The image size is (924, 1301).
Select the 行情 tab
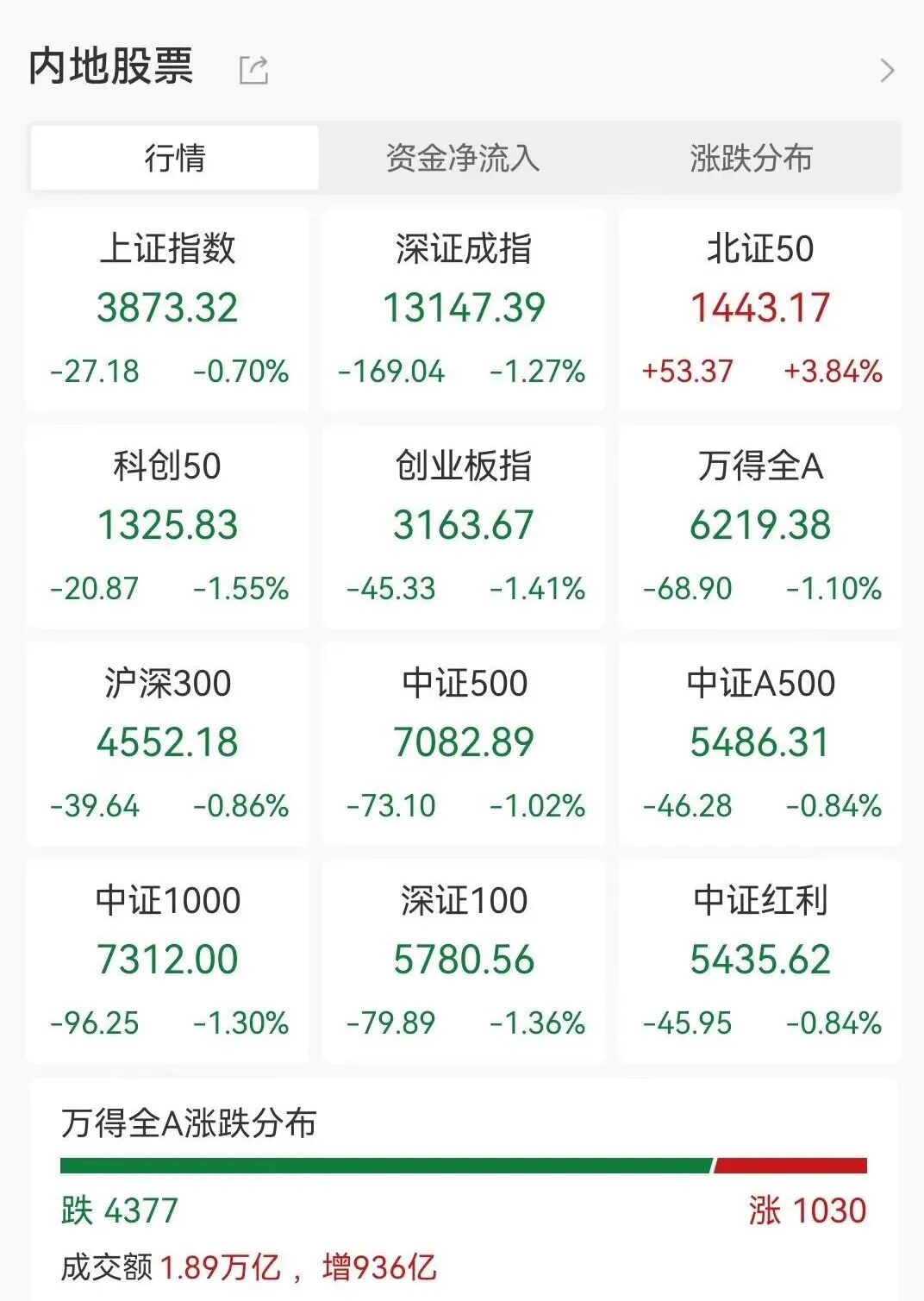click(x=174, y=157)
